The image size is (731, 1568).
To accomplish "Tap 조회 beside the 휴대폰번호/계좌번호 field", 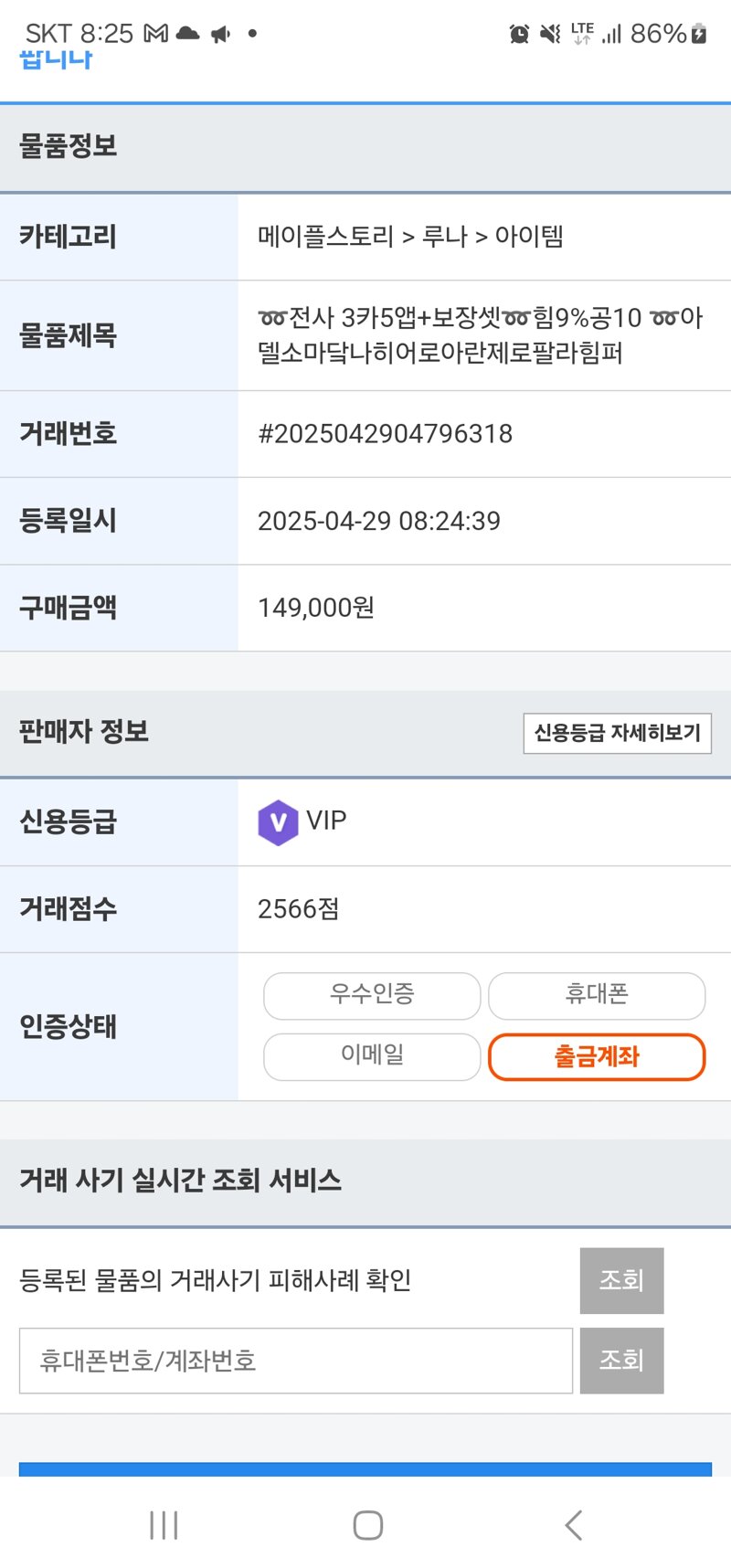I will 621,1361.
